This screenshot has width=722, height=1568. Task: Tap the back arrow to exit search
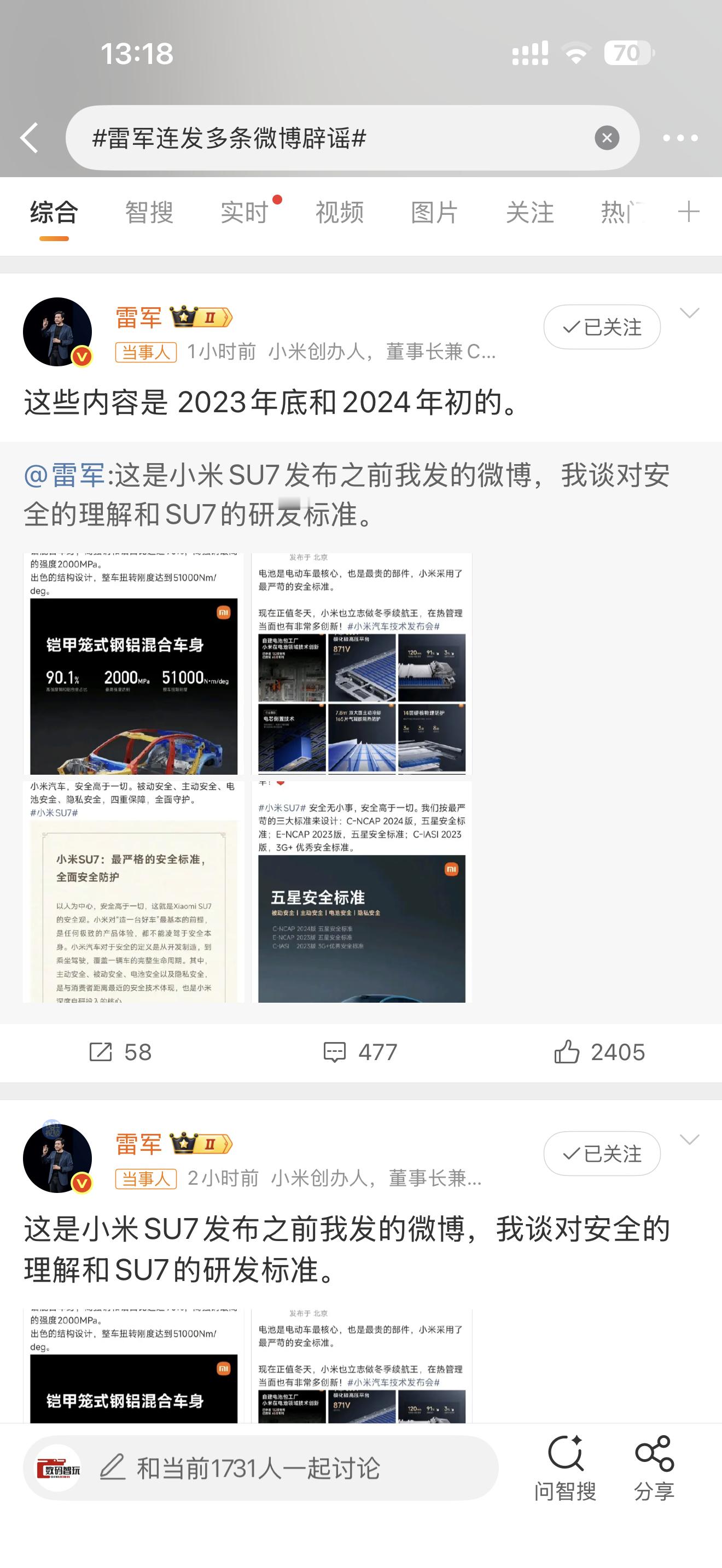coord(28,139)
